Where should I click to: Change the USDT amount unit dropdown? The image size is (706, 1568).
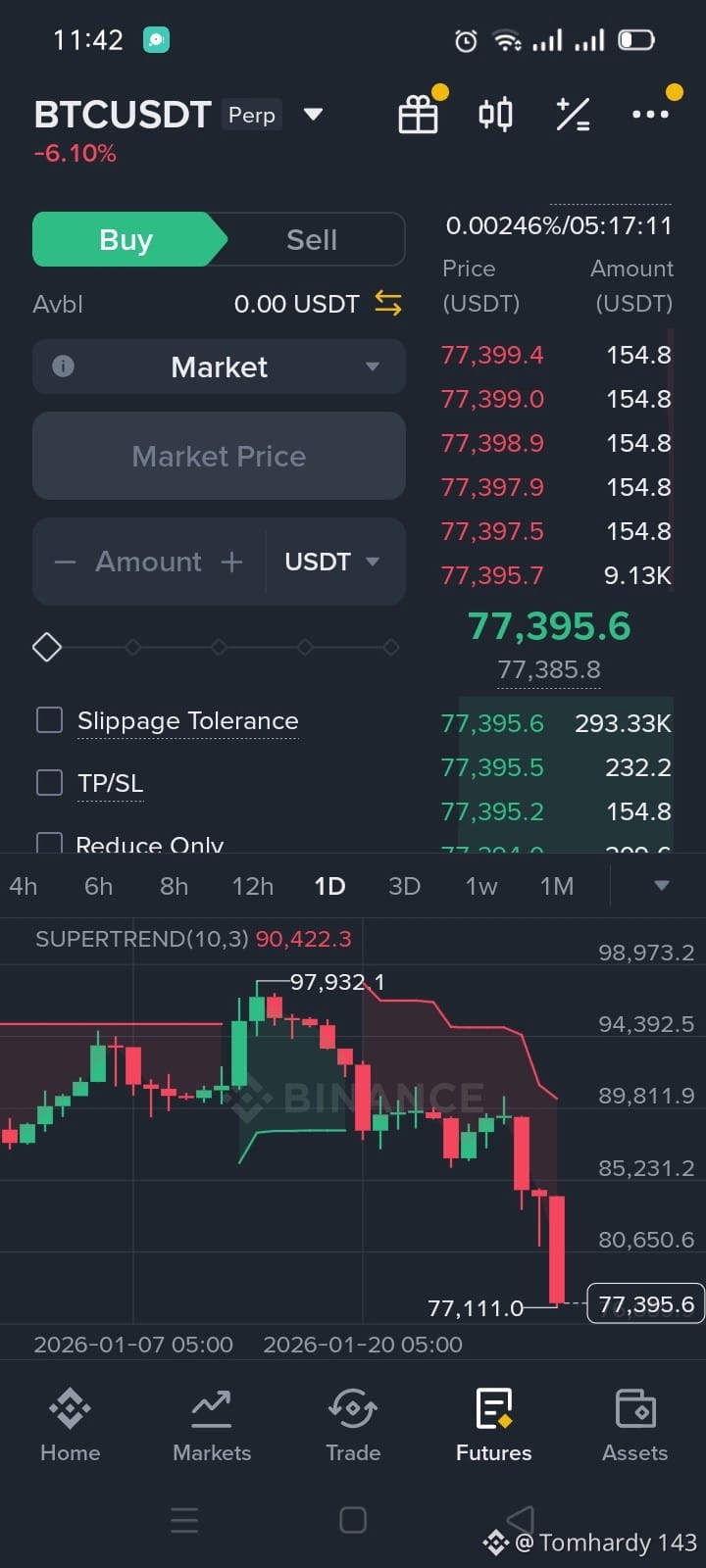pos(331,562)
